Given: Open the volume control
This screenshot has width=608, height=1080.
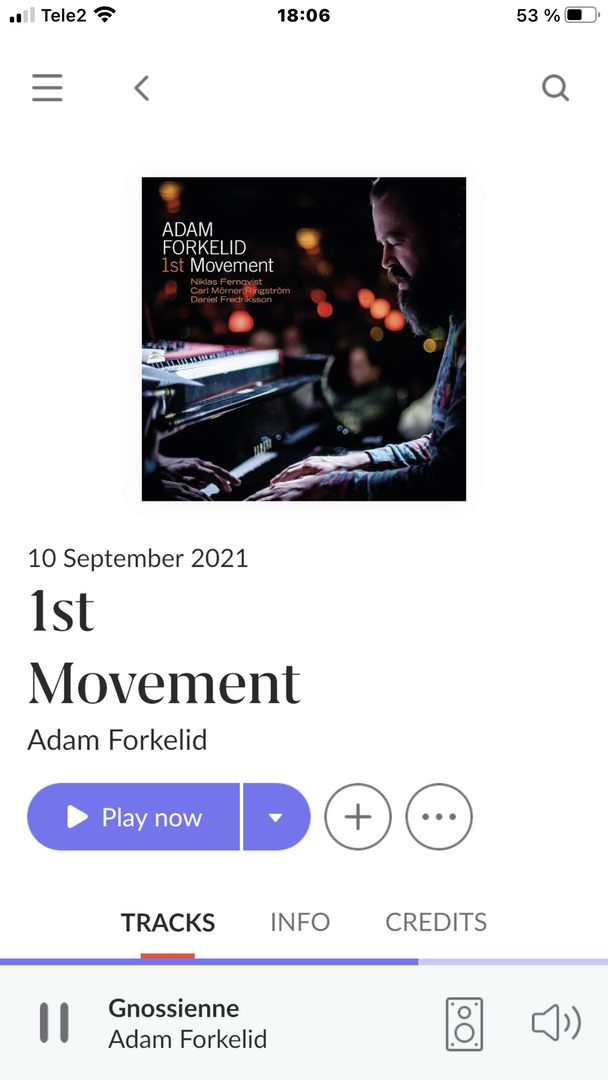Looking at the screenshot, I should click(555, 1023).
